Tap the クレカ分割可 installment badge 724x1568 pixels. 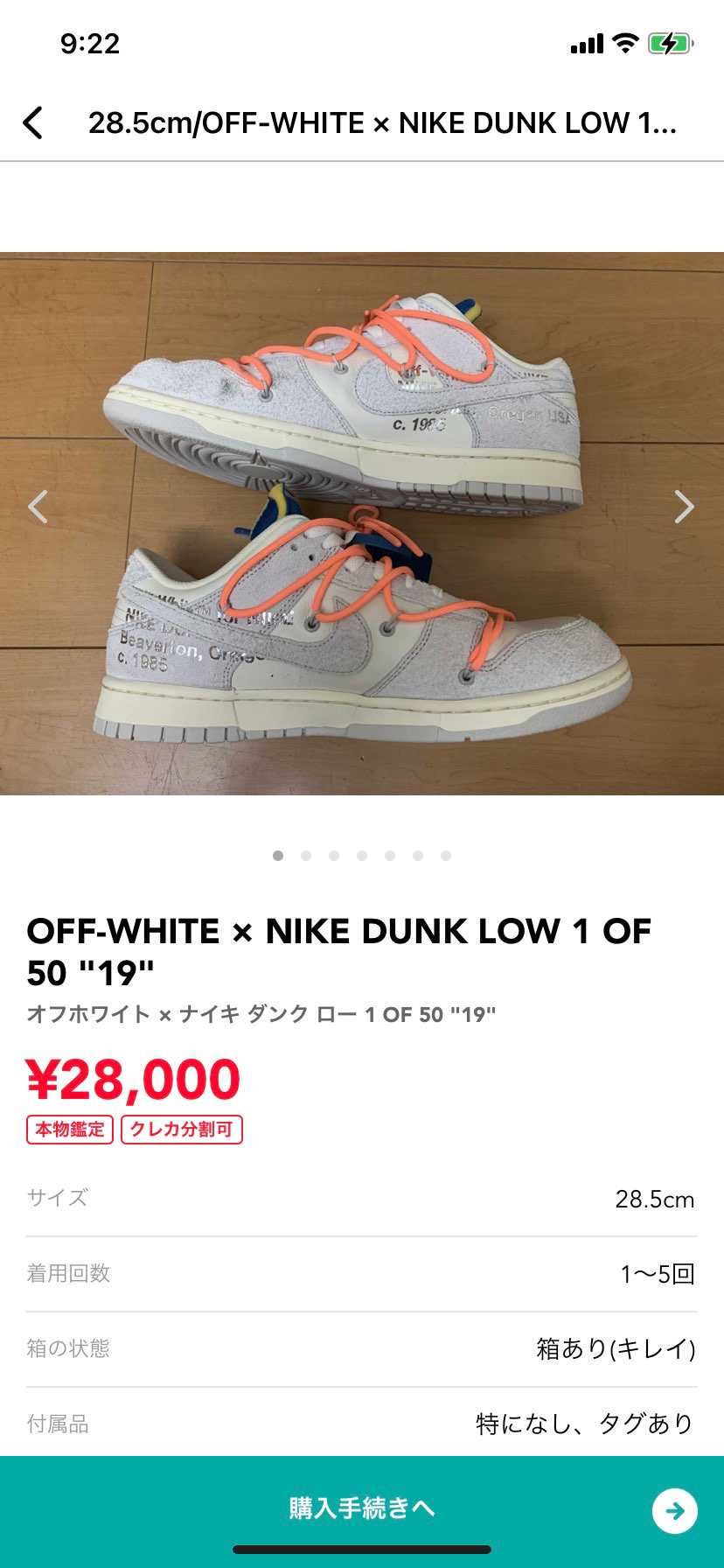[183, 1130]
